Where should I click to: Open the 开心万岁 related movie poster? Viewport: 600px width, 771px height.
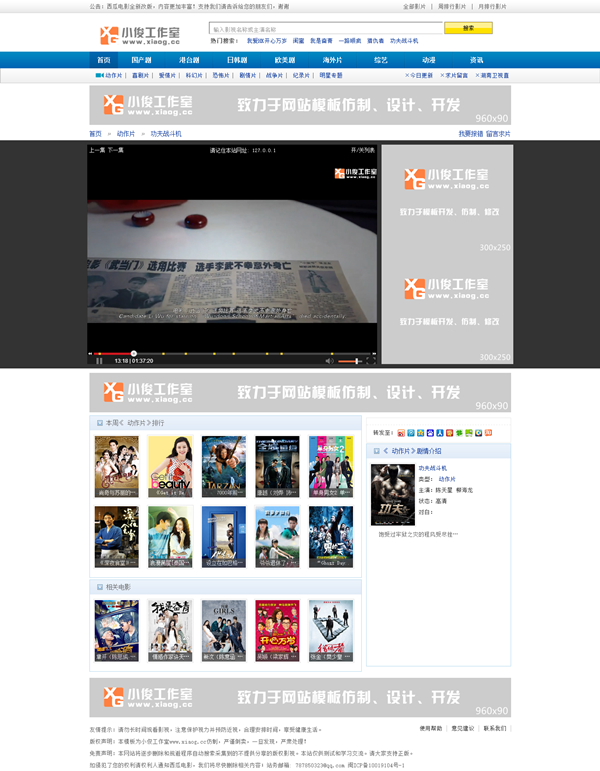click(276, 630)
